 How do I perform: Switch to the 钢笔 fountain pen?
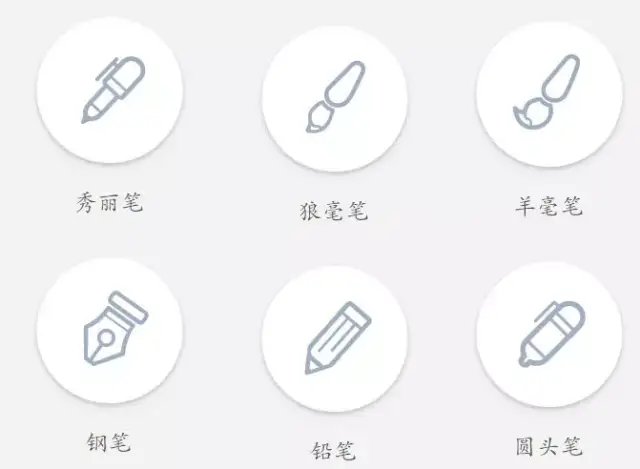tap(109, 331)
